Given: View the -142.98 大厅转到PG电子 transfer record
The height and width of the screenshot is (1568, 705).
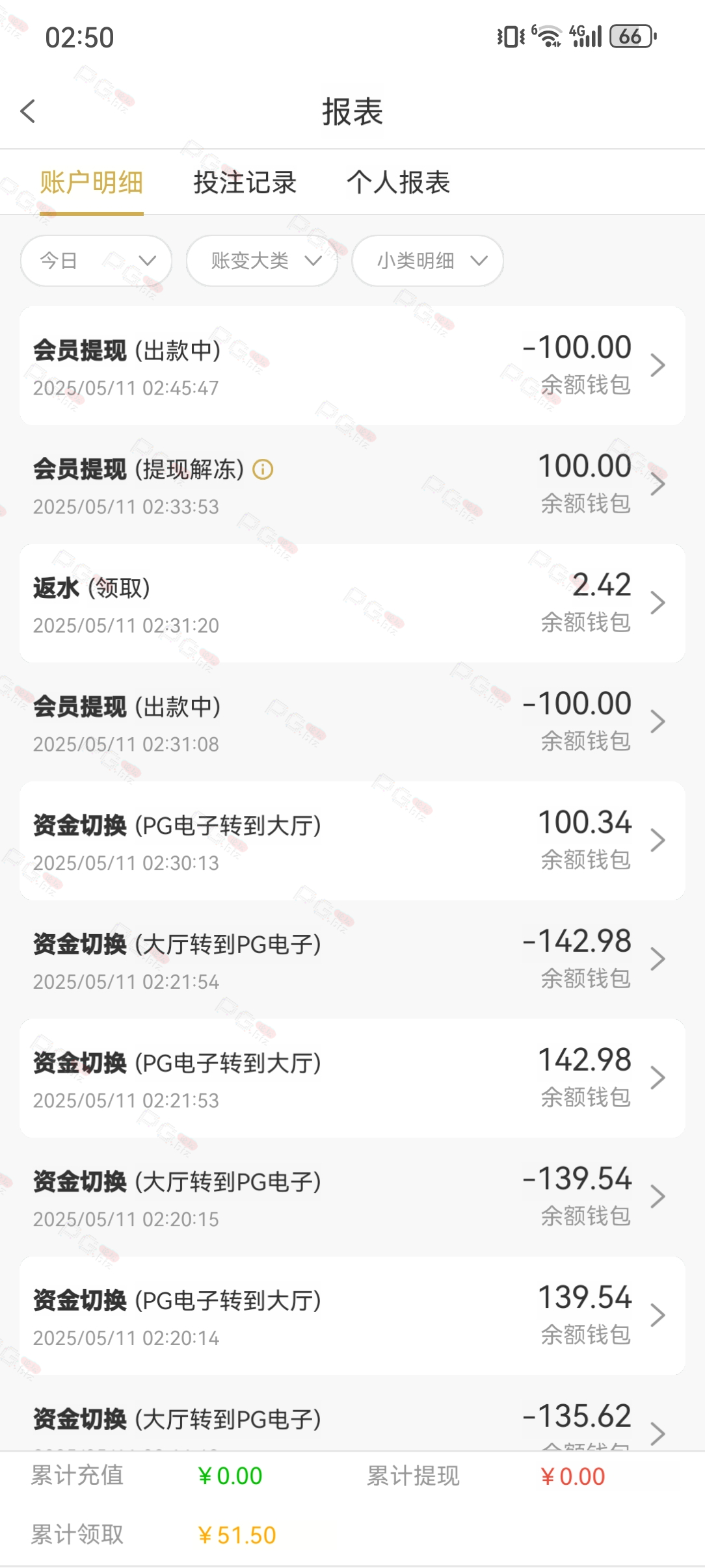Looking at the screenshot, I should pos(352,960).
